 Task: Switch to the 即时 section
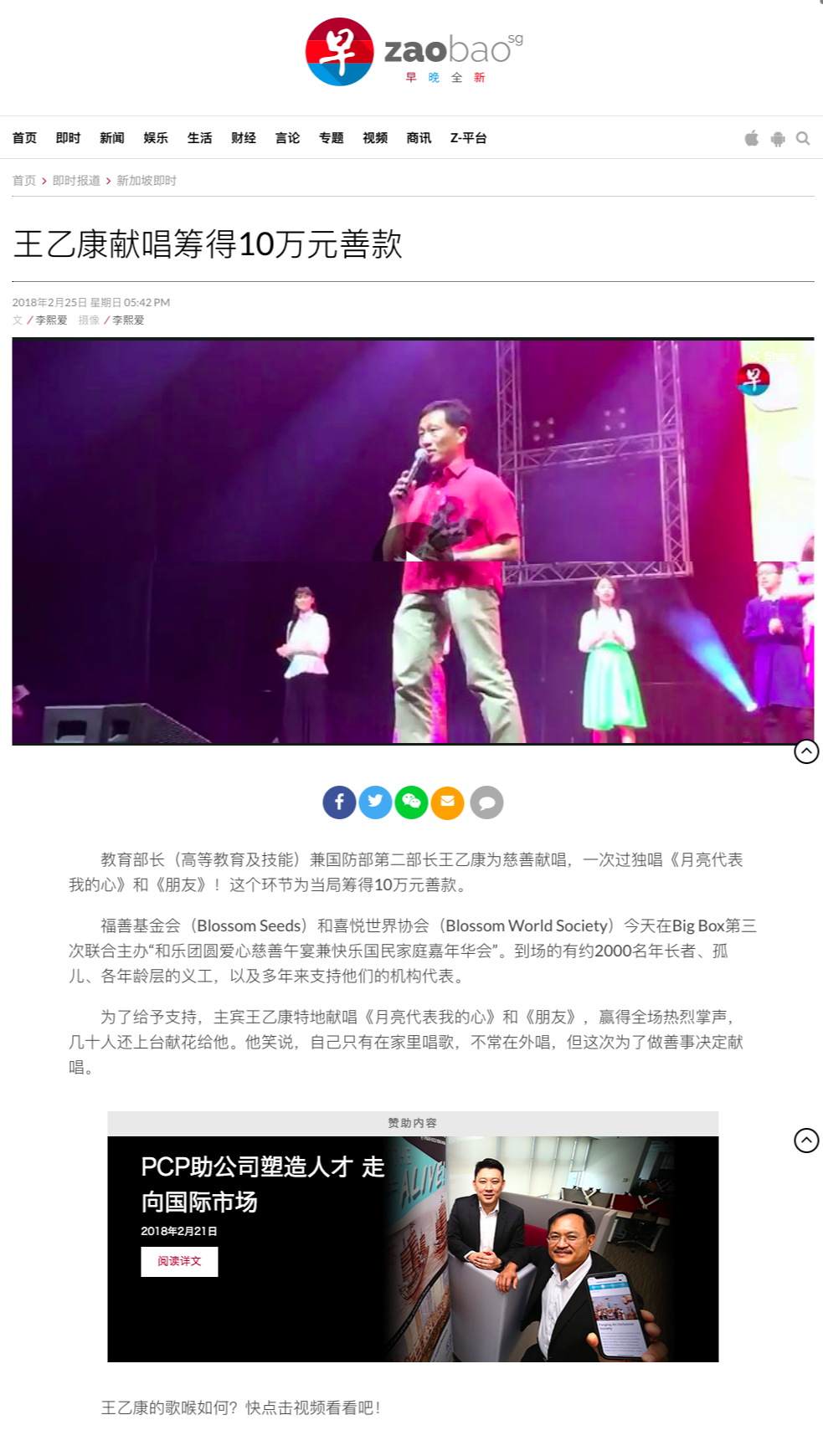[68, 138]
